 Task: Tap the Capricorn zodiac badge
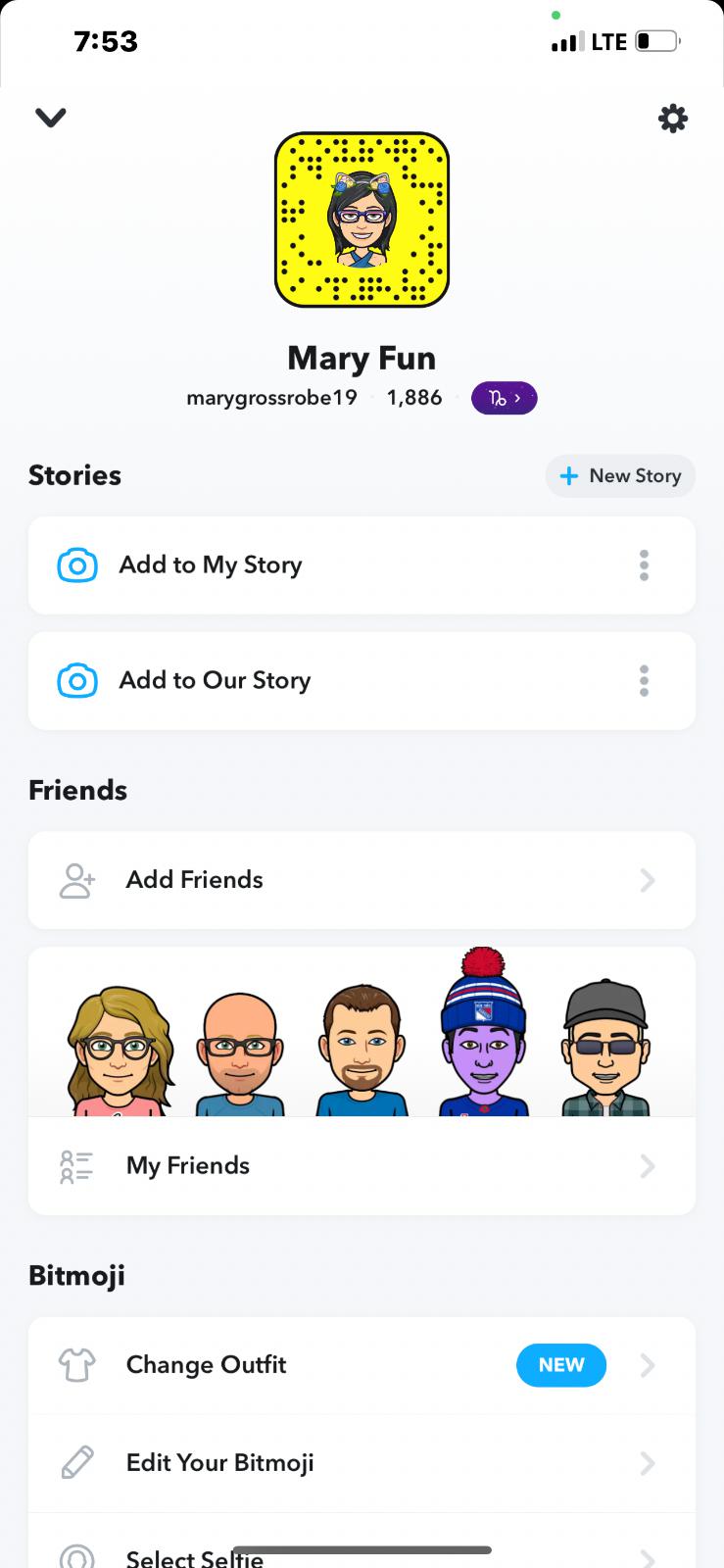click(x=504, y=398)
